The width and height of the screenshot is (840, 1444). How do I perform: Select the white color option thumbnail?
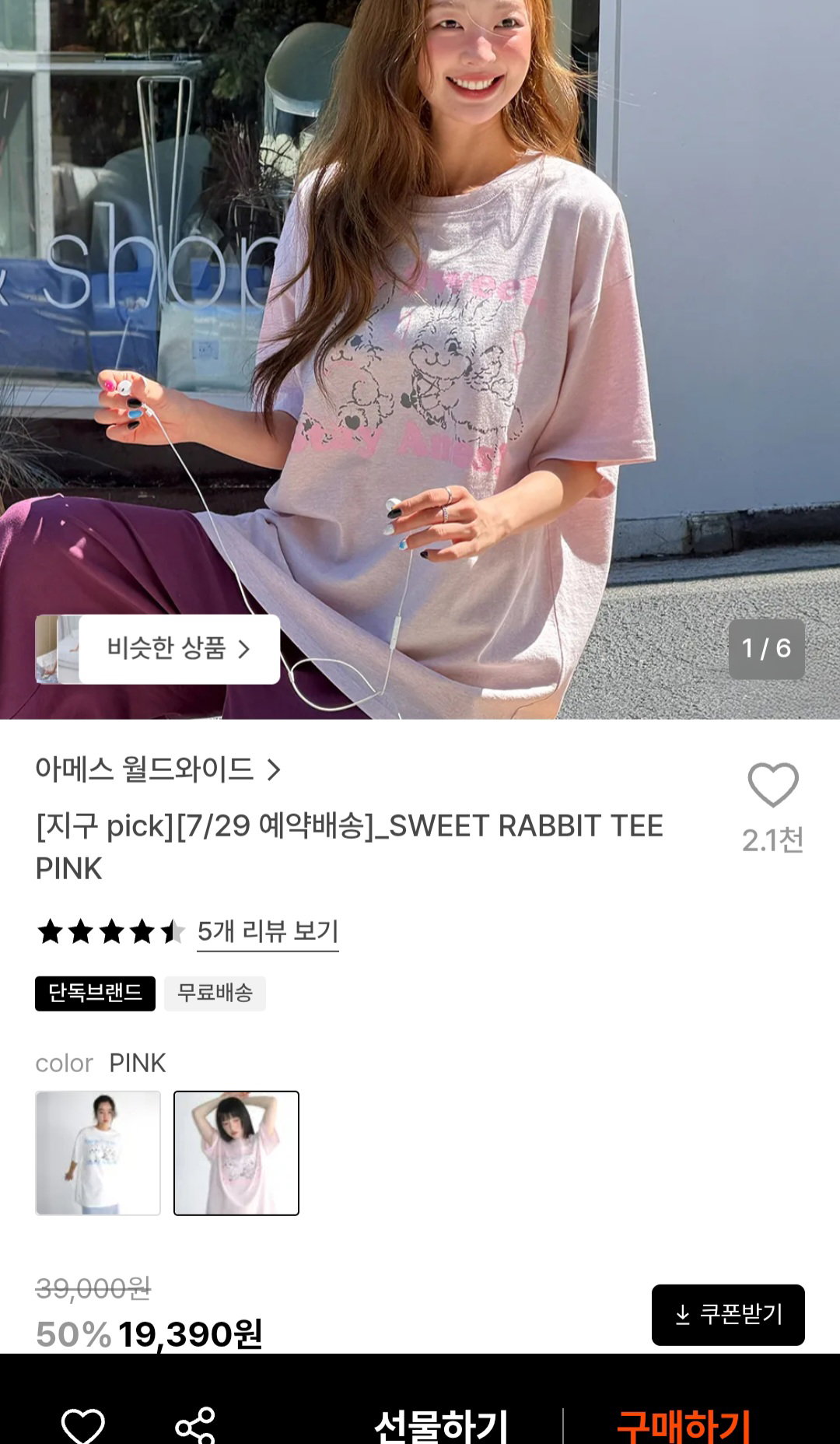point(98,1153)
